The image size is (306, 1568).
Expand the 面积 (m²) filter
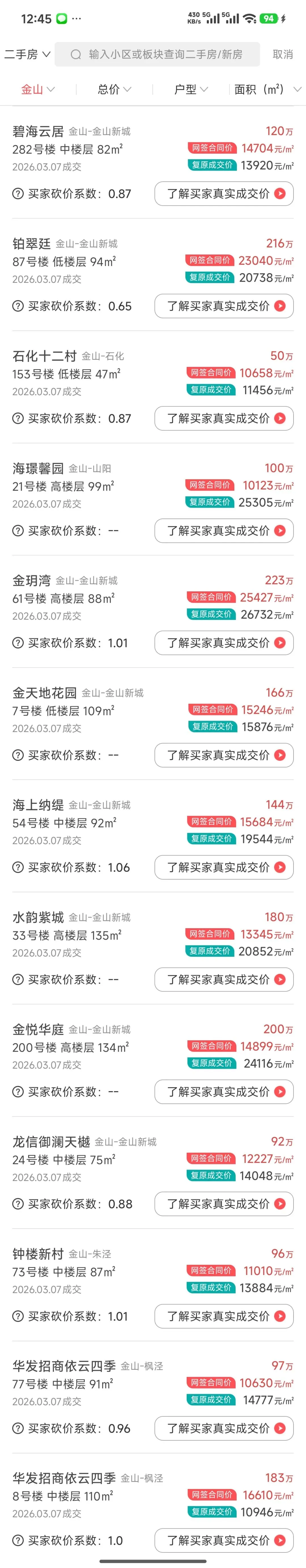(267, 89)
